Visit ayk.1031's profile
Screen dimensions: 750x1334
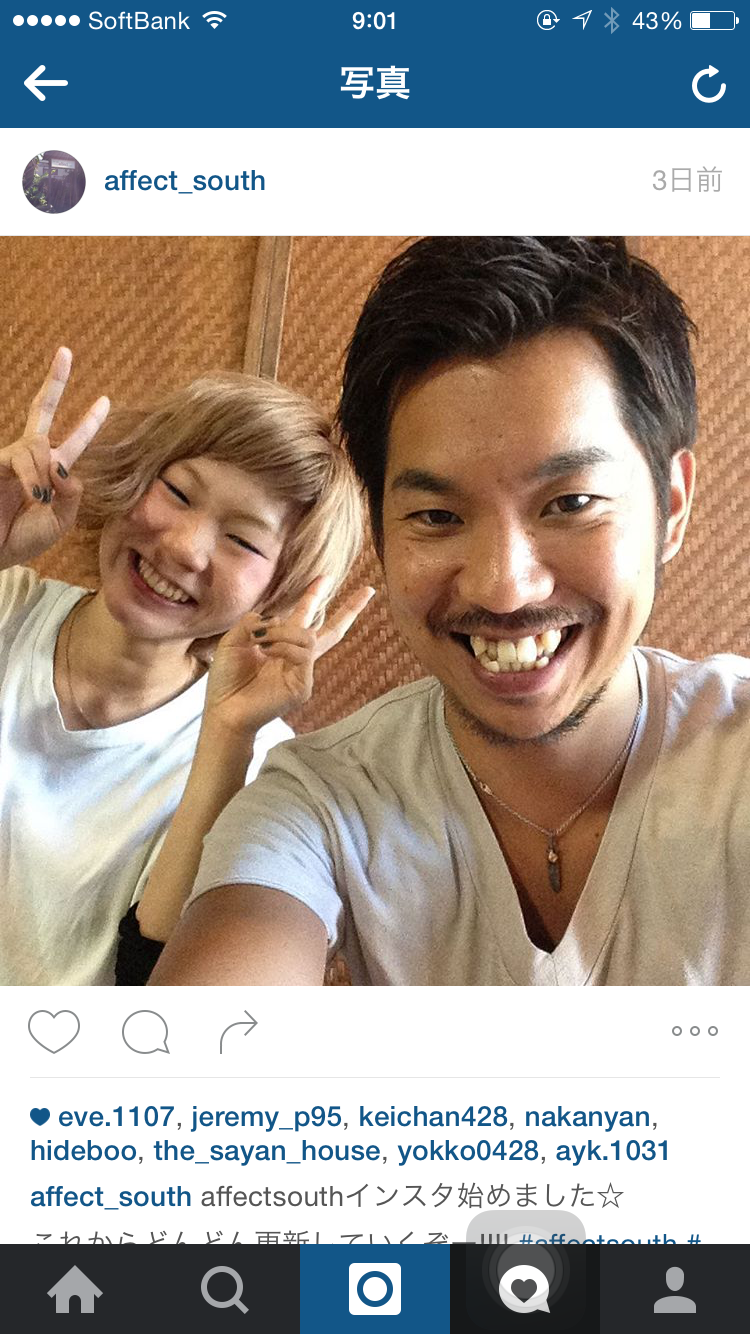tap(614, 1151)
